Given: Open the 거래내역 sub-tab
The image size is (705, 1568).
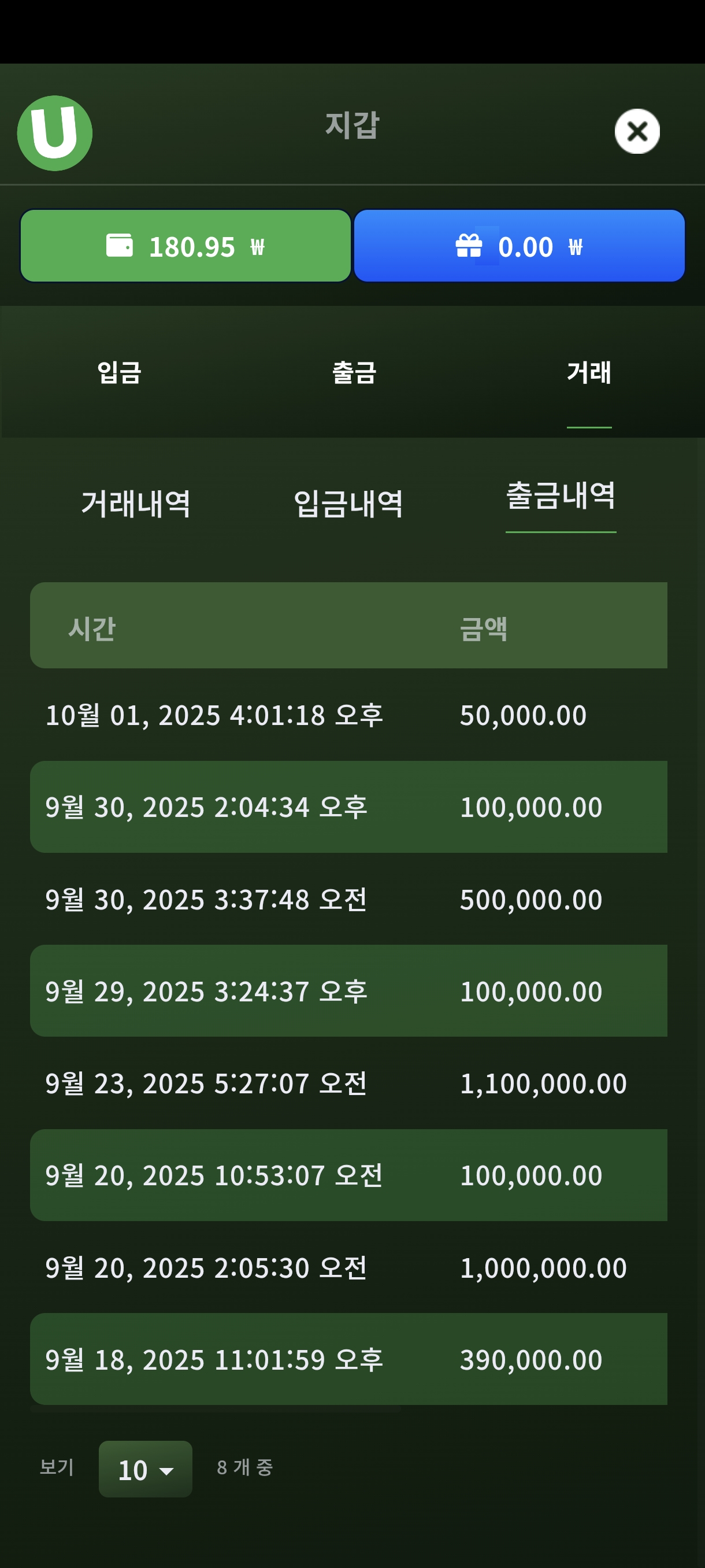Looking at the screenshot, I should [x=136, y=504].
